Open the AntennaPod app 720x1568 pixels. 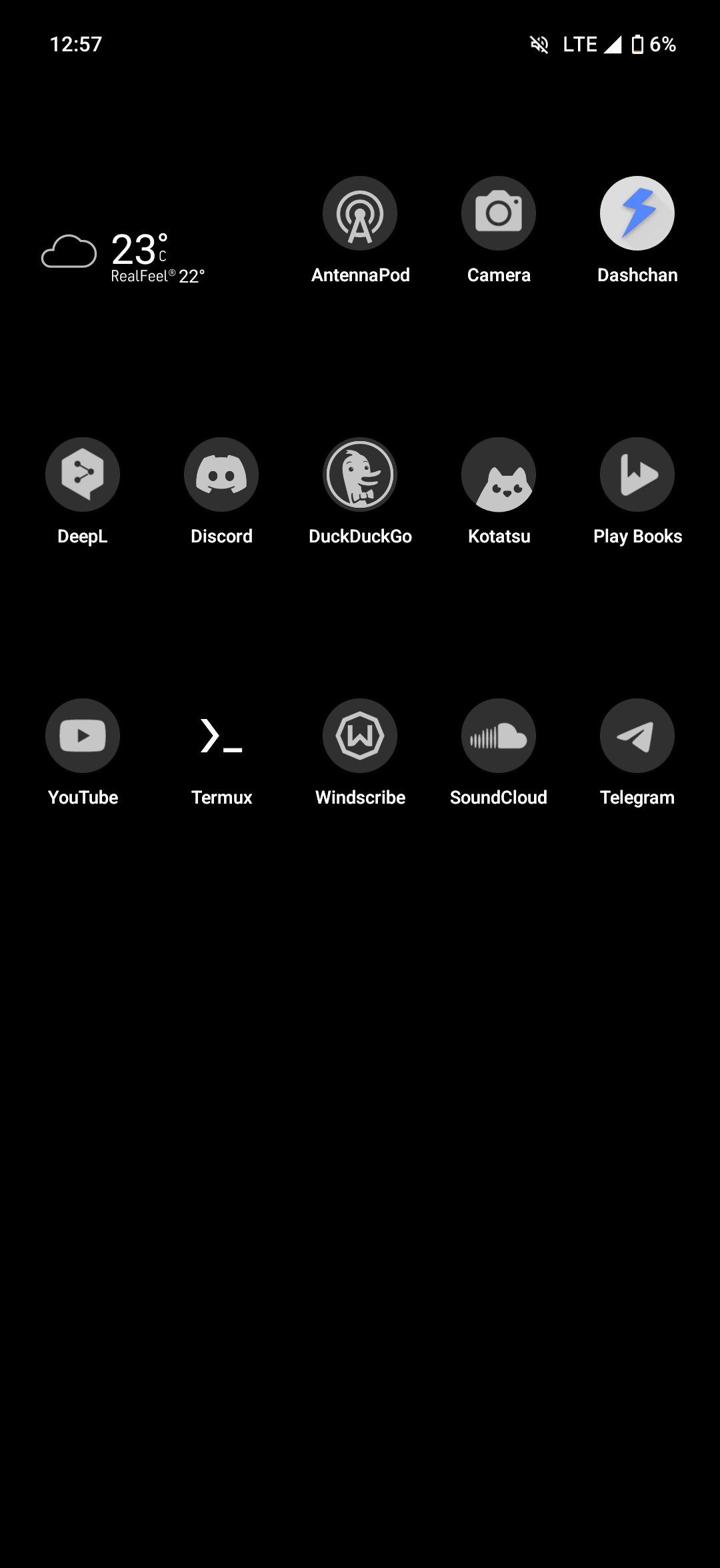coord(360,213)
